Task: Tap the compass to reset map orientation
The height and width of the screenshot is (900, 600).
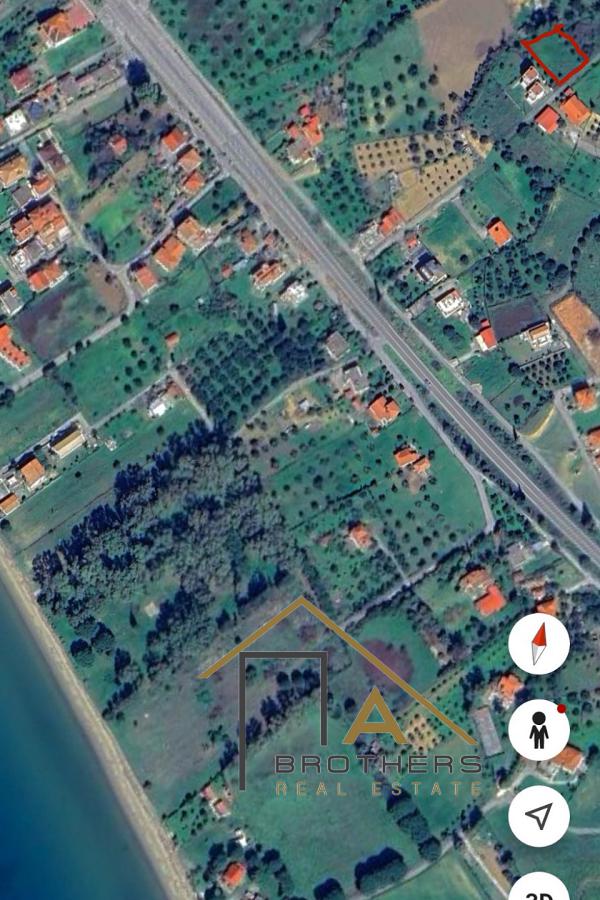Action: [x=539, y=643]
